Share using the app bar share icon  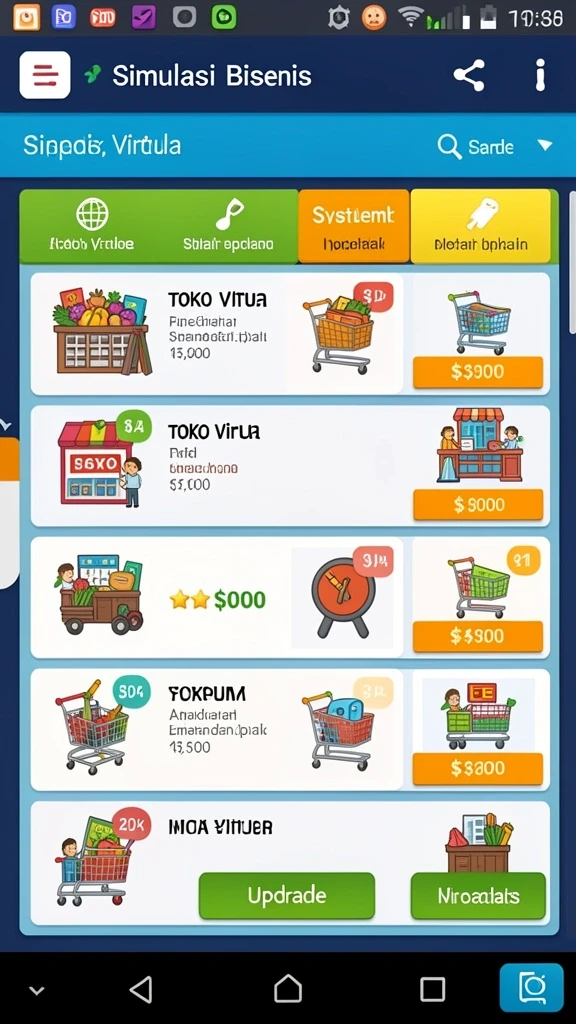pyautogui.click(x=470, y=75)
